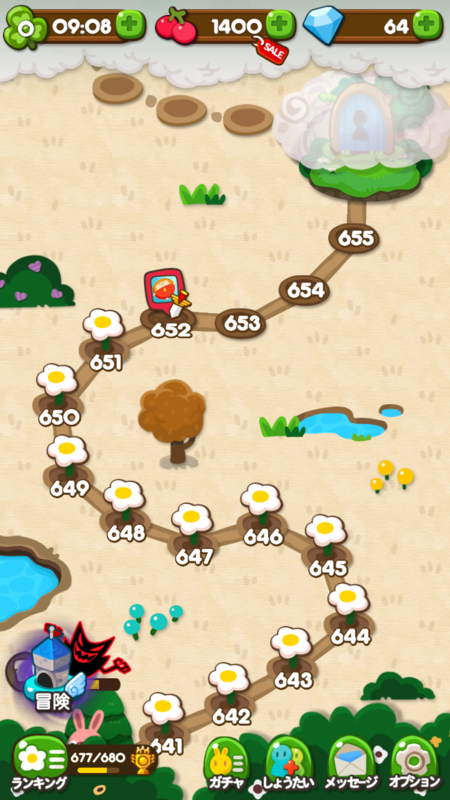Select stage 650 on the map
450x800 pixels.
click(x=58, y=394)
